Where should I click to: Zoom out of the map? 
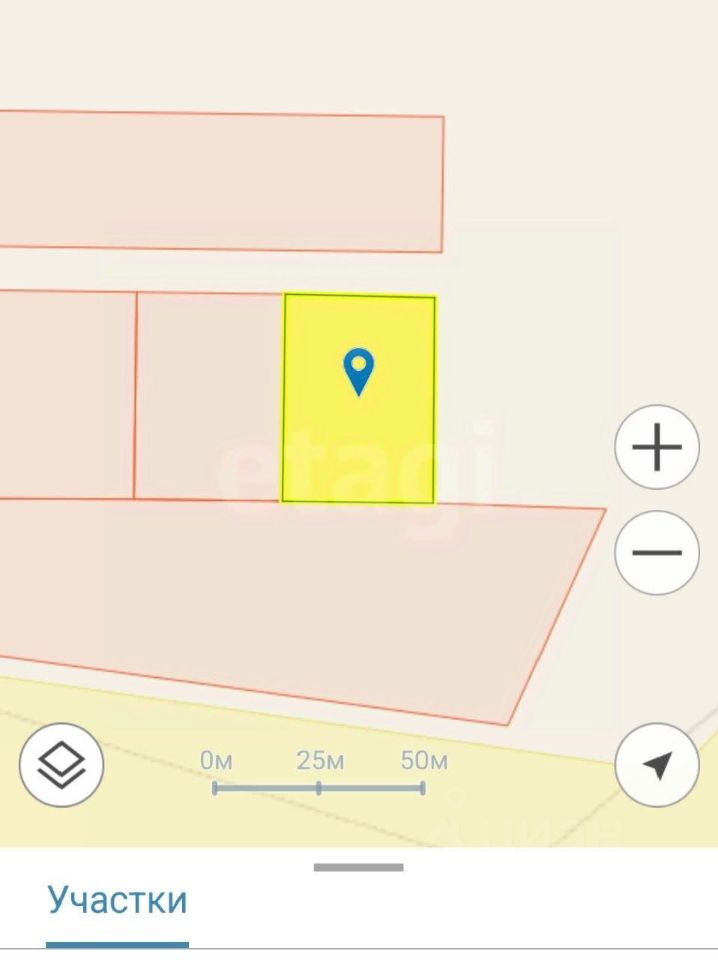click(x=656, y=553)
